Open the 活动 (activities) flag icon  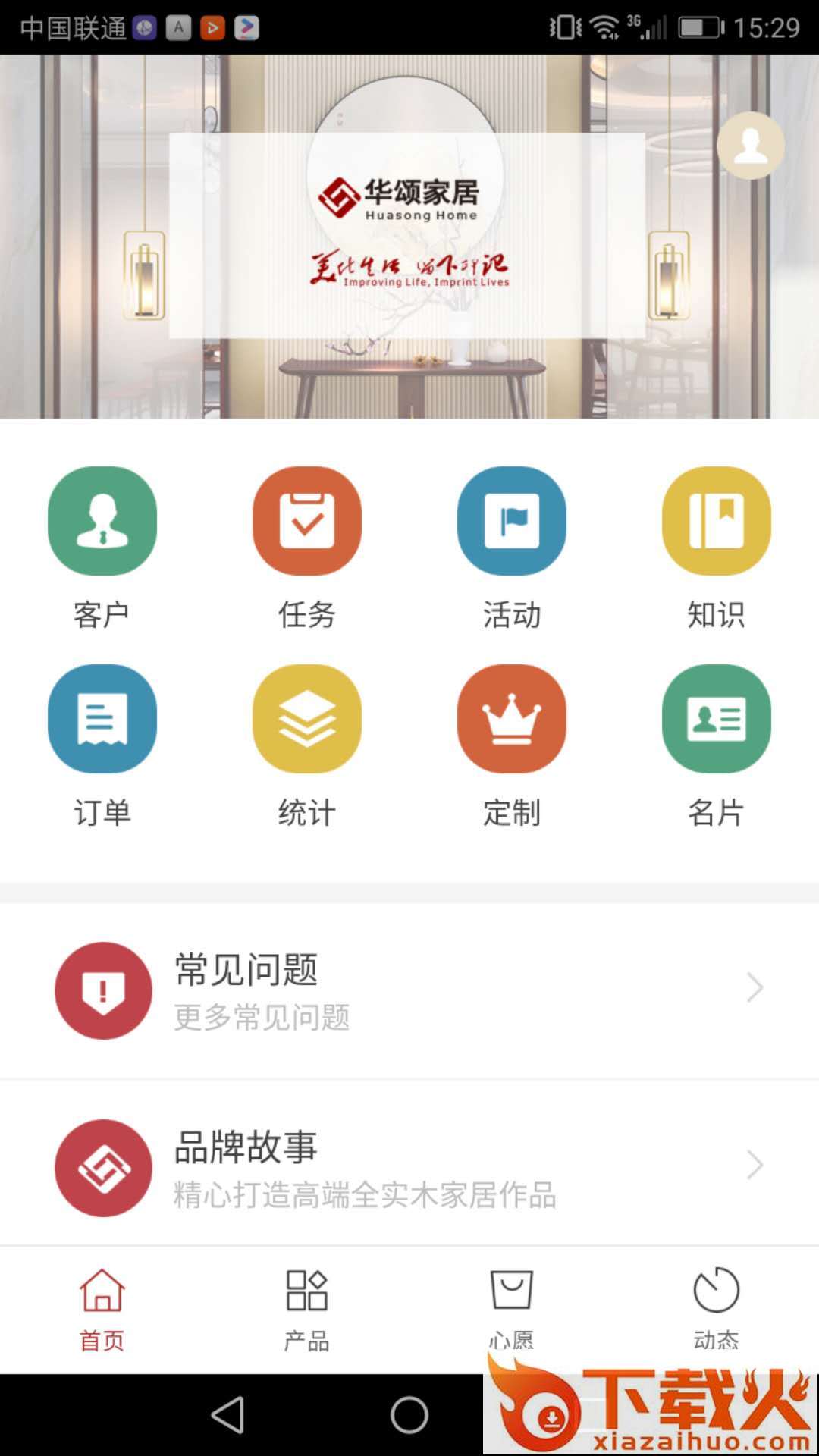click(512, 521)
